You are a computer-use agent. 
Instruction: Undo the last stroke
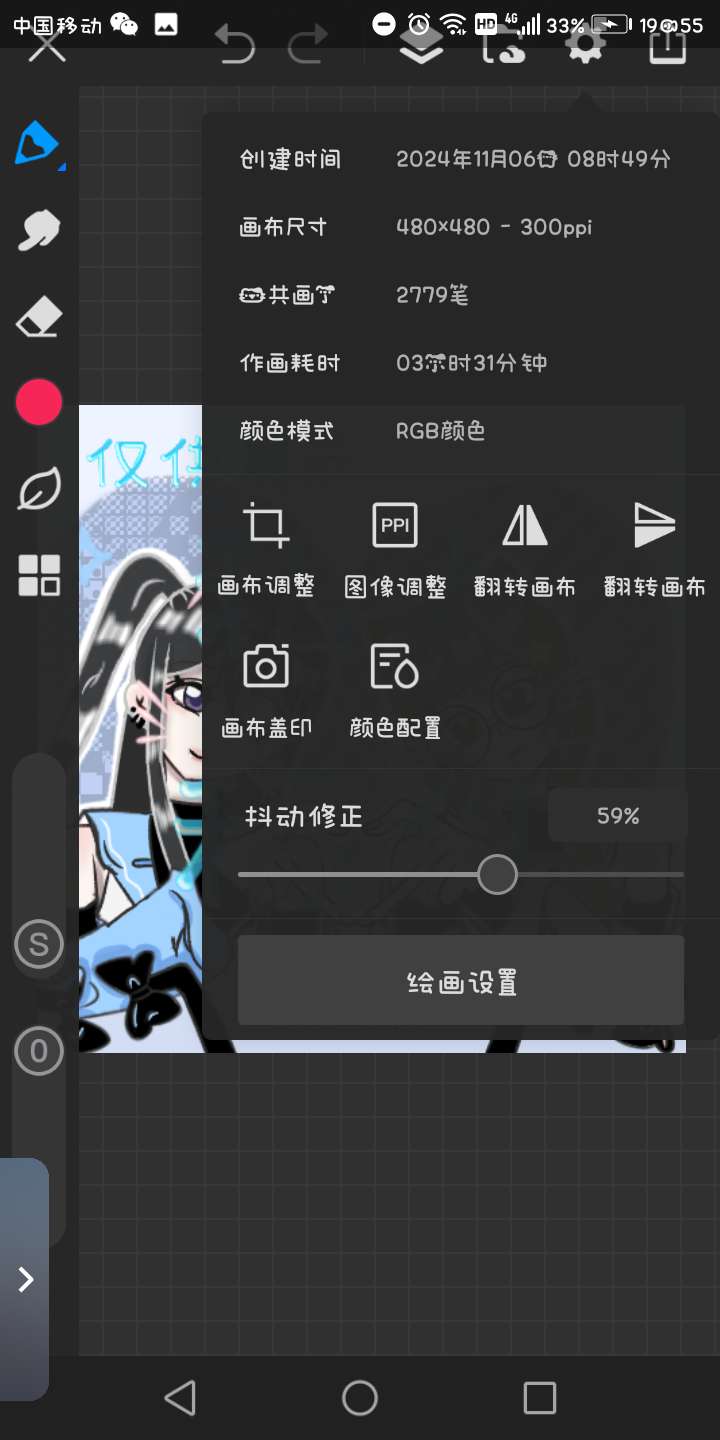click(236, 46)
